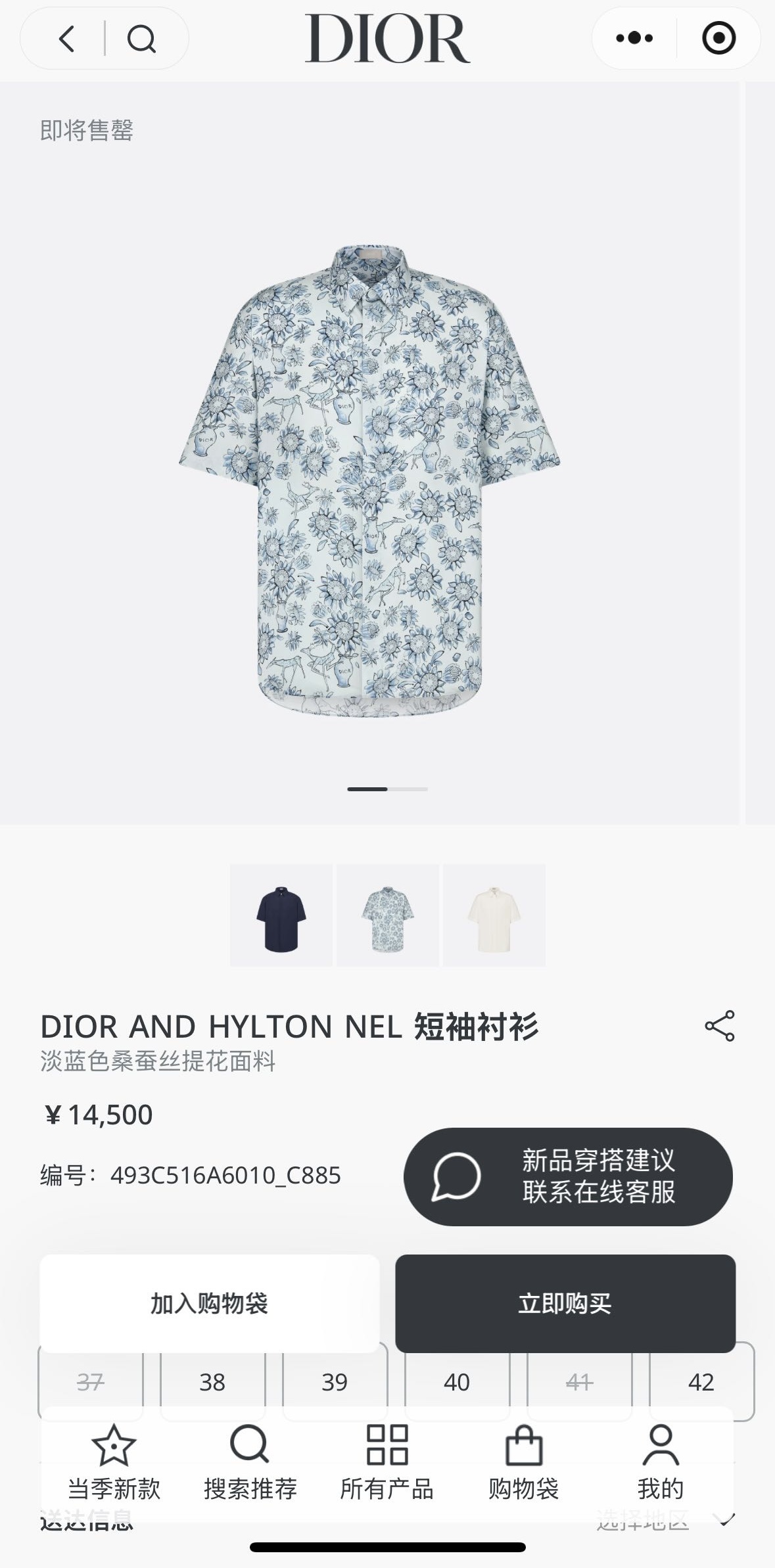The height and width of the screenshot is (1568, 775).
Task: Choose size 42
Action: tap(701, 1382)
